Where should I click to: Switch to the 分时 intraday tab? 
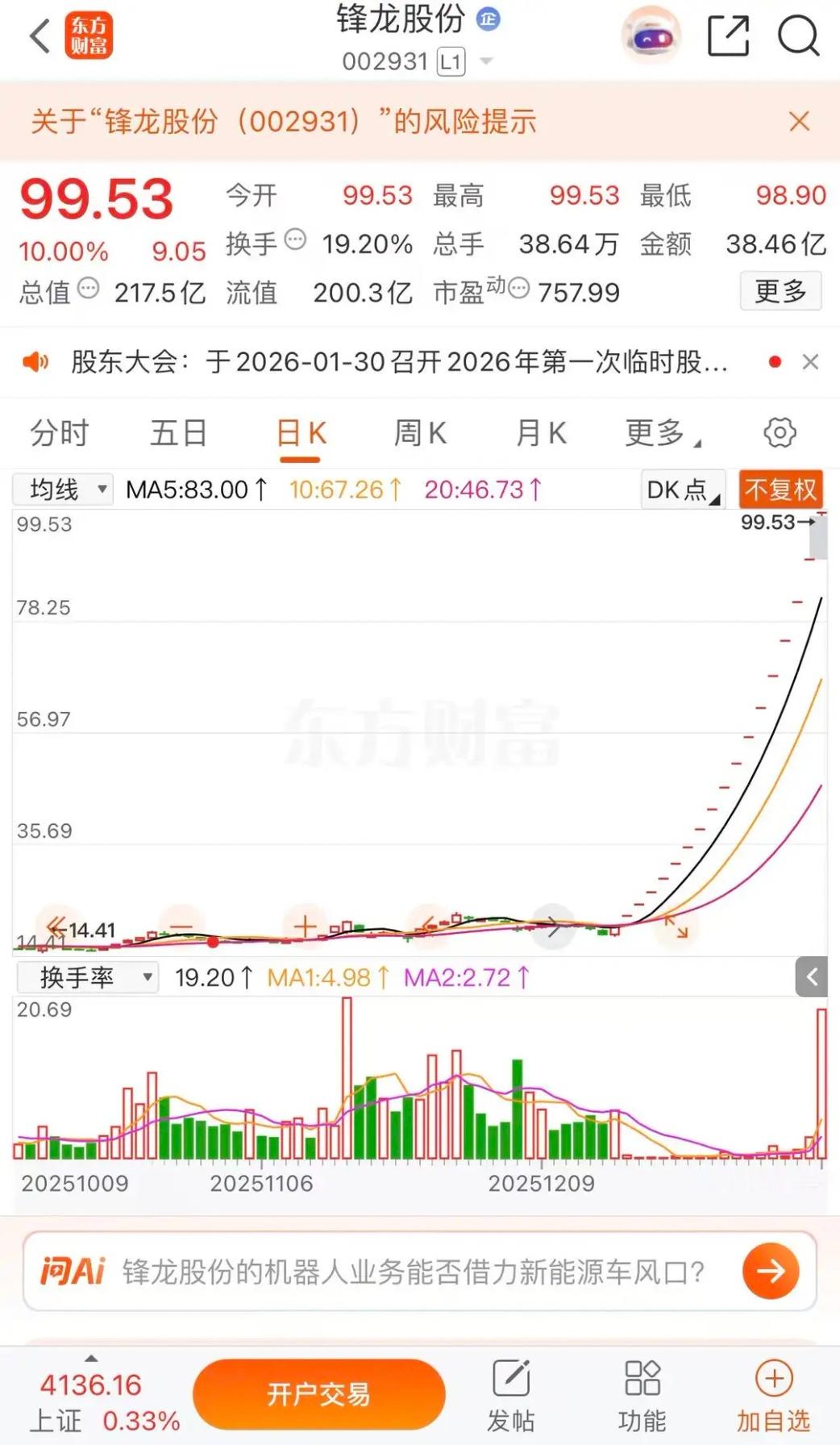57,433
